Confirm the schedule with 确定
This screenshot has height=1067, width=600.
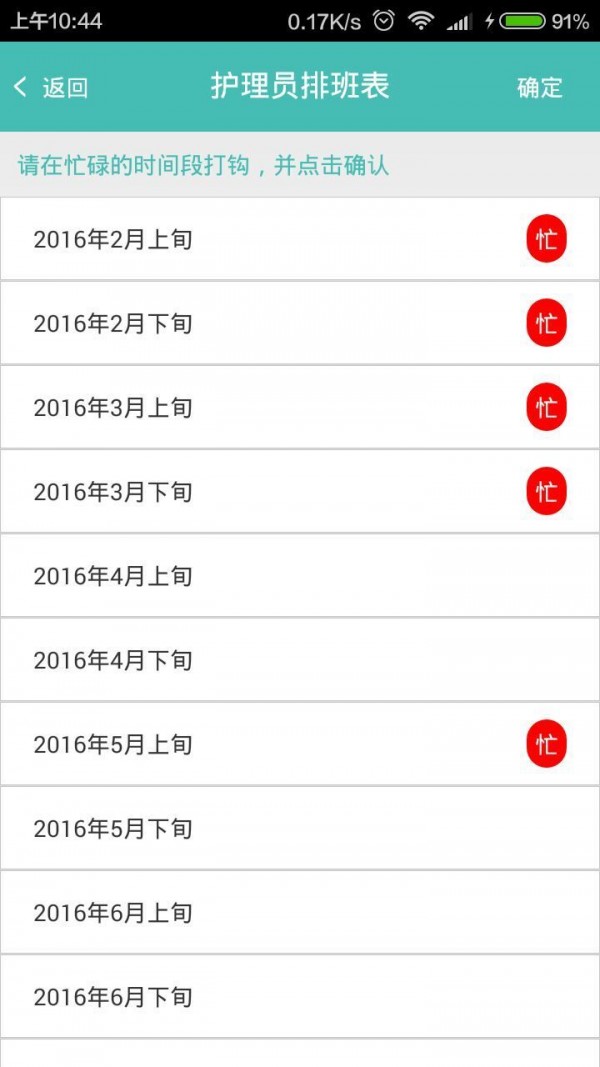[x=539, y=87]
